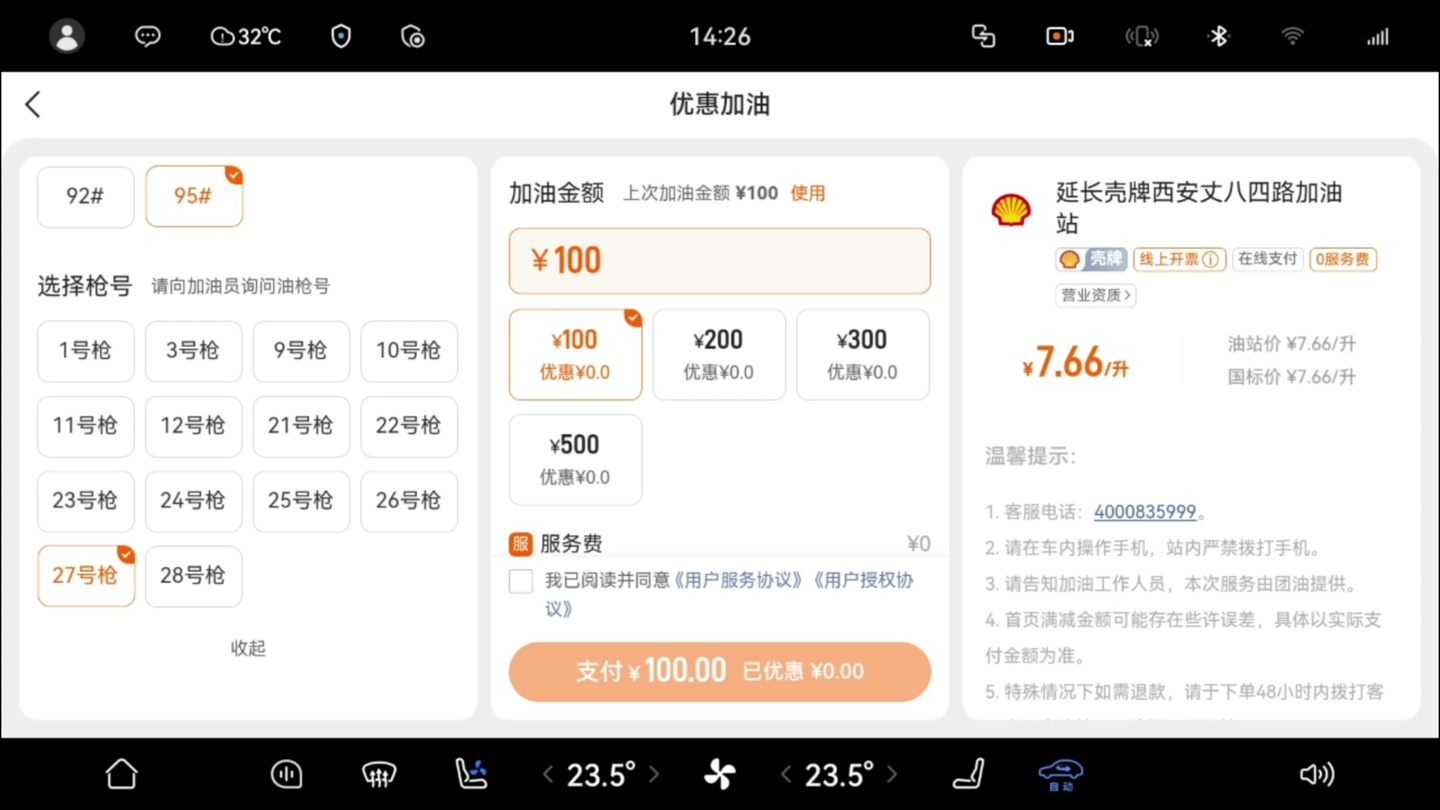Viewport: 1440px width, 810px height.
Task: Call customer service number 4000835999
Action: pyautogui.click(x=1145, y=512)
